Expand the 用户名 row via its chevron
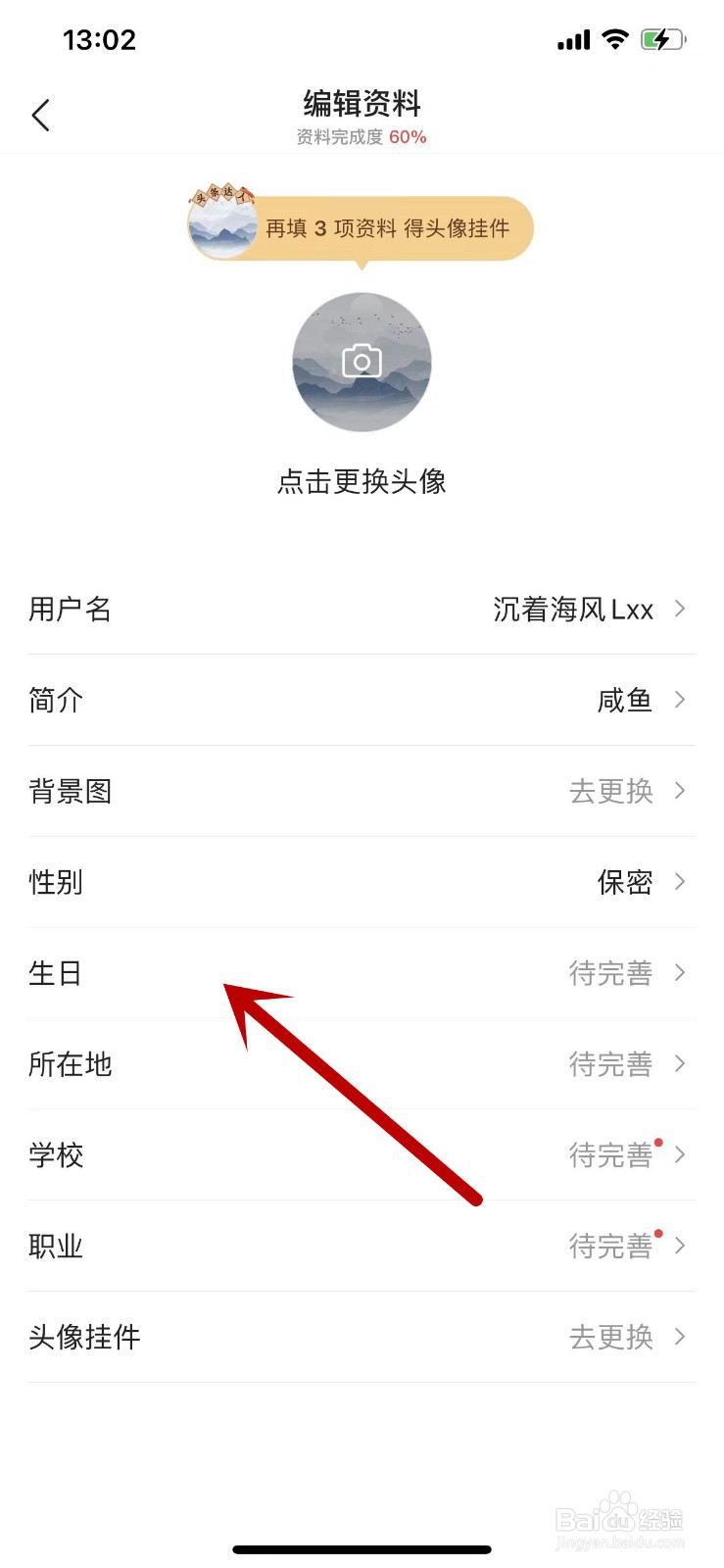724x1568 pixels. [679, 609]
